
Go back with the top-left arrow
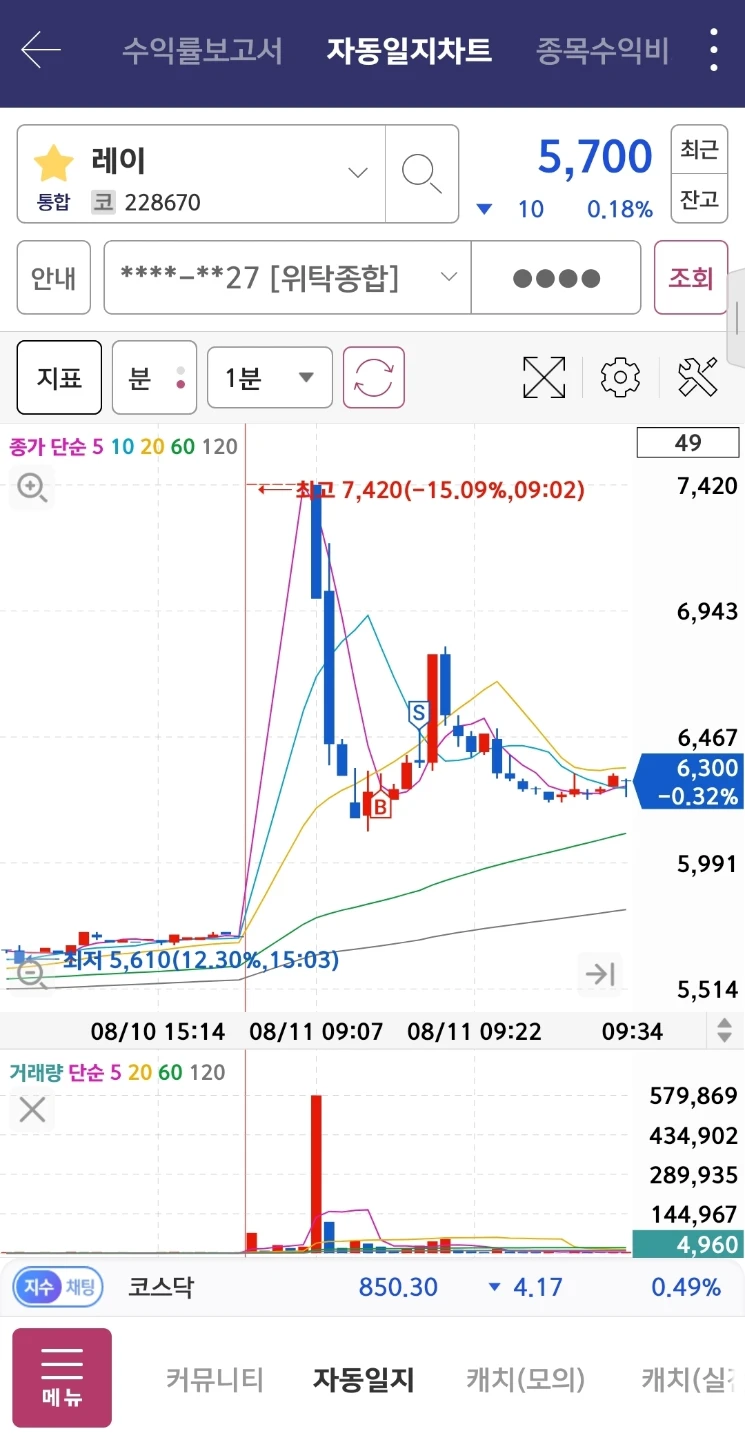41,49
